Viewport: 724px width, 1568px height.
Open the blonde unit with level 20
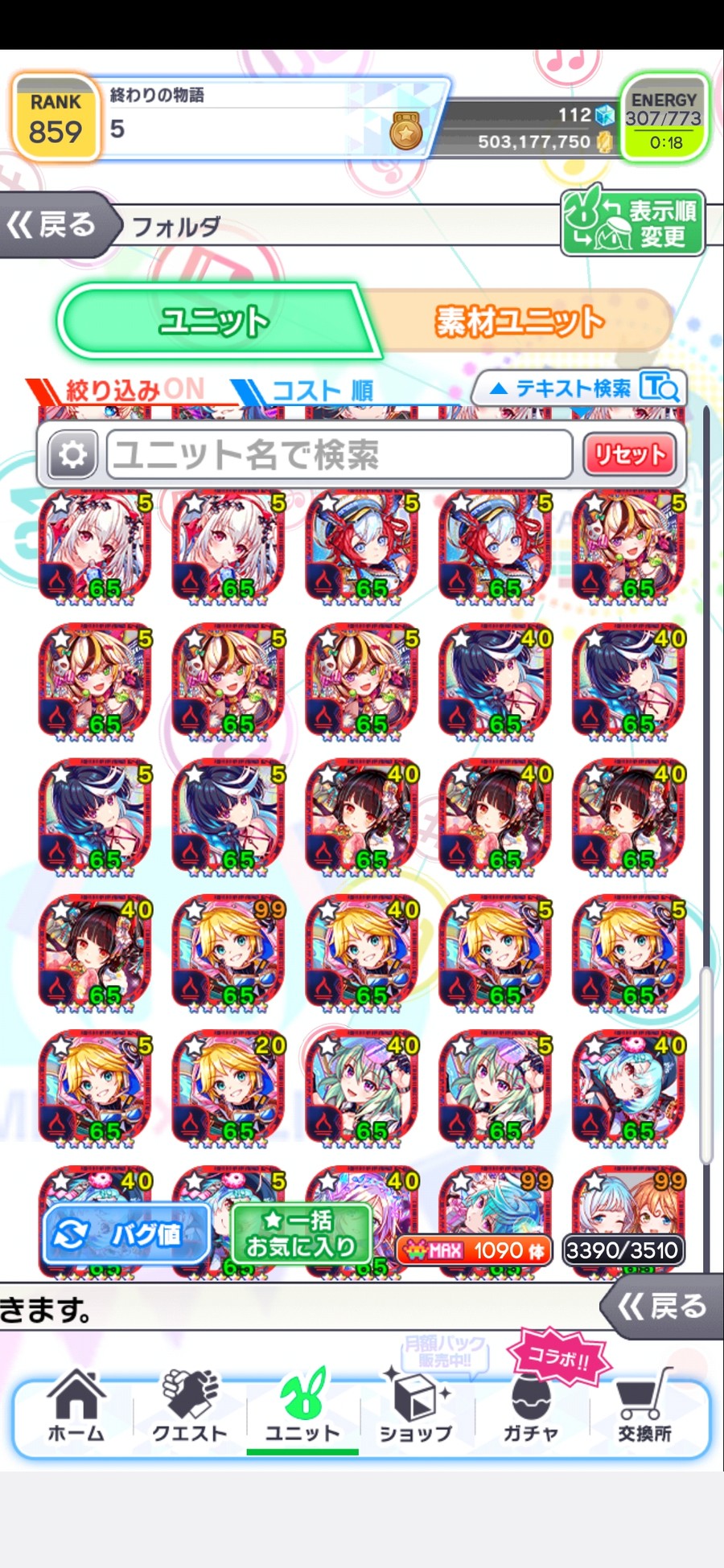pos(229,1088)
